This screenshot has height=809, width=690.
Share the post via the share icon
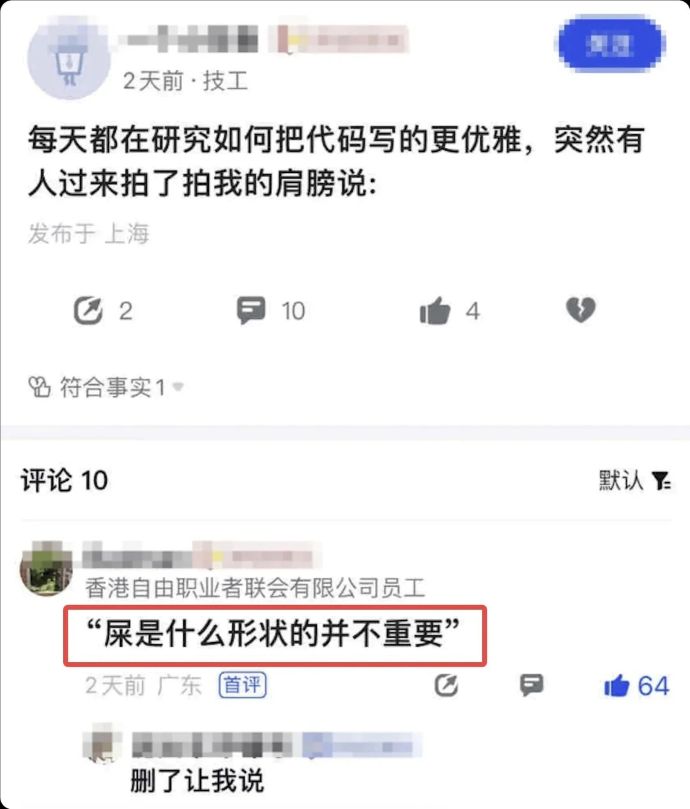click(88, 311)
